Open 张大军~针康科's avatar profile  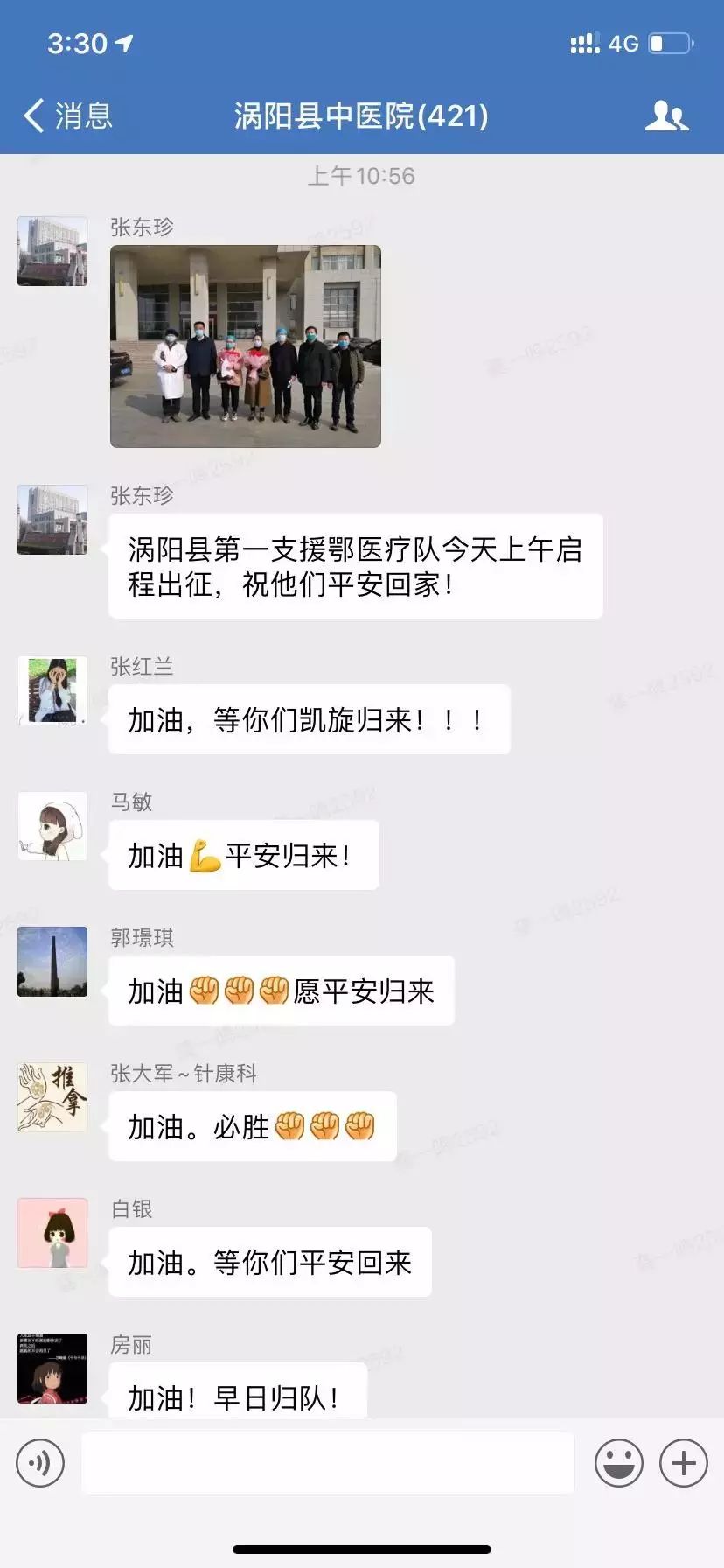pyautogui.click(x=52, y=1097)
